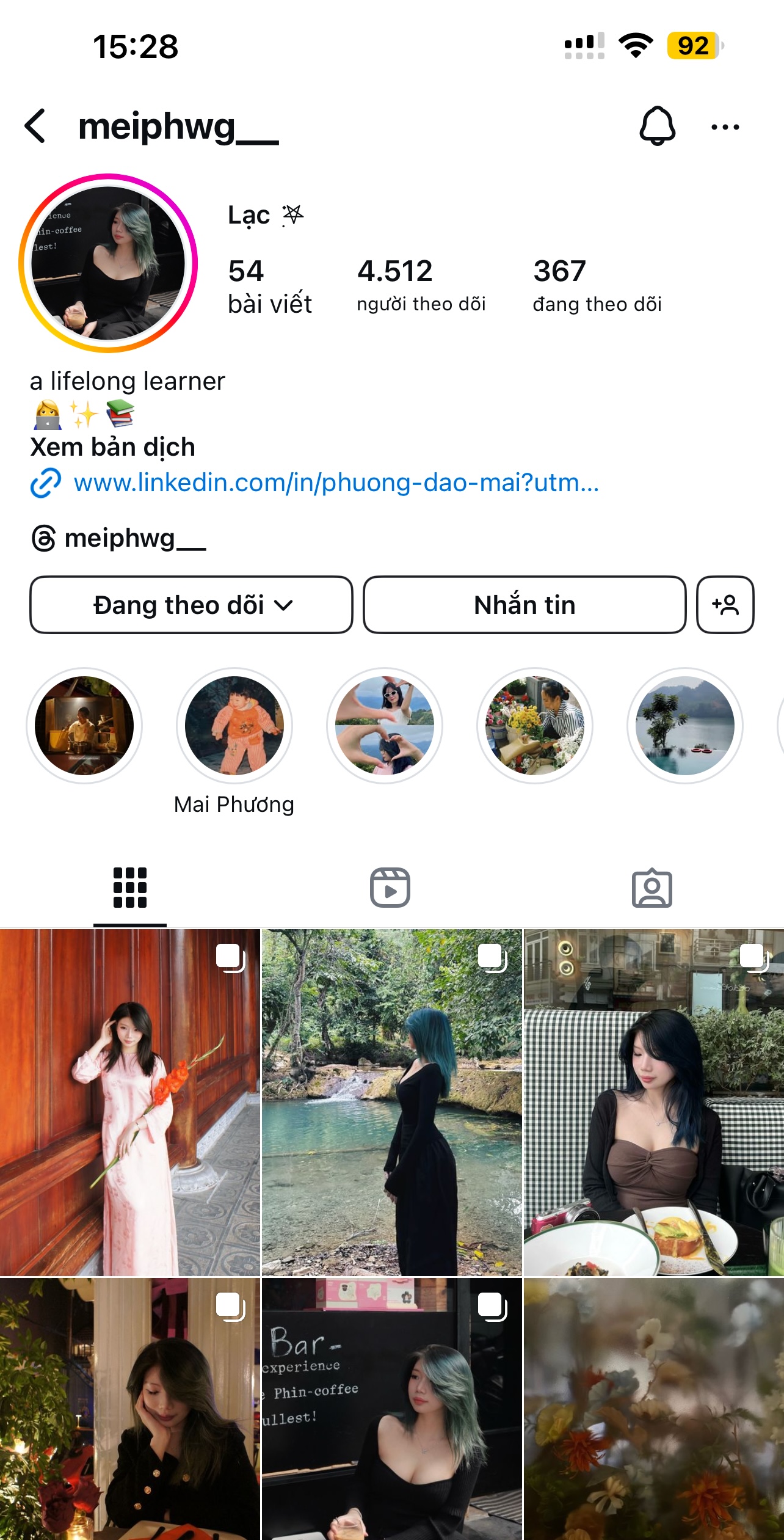View the profile picture story
784x1540 pixels.
tap(108, 263)
